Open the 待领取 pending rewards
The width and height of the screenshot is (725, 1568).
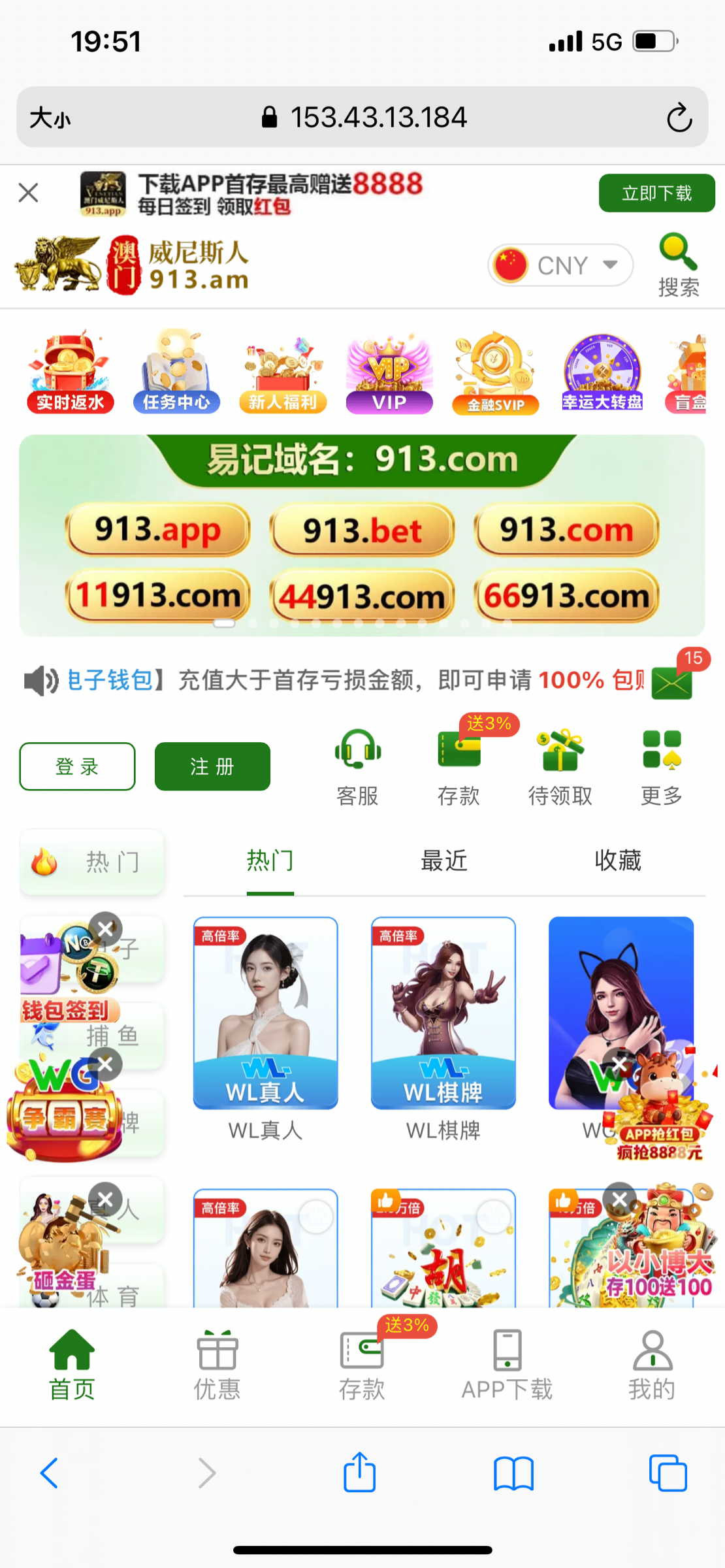click(560, 768)
